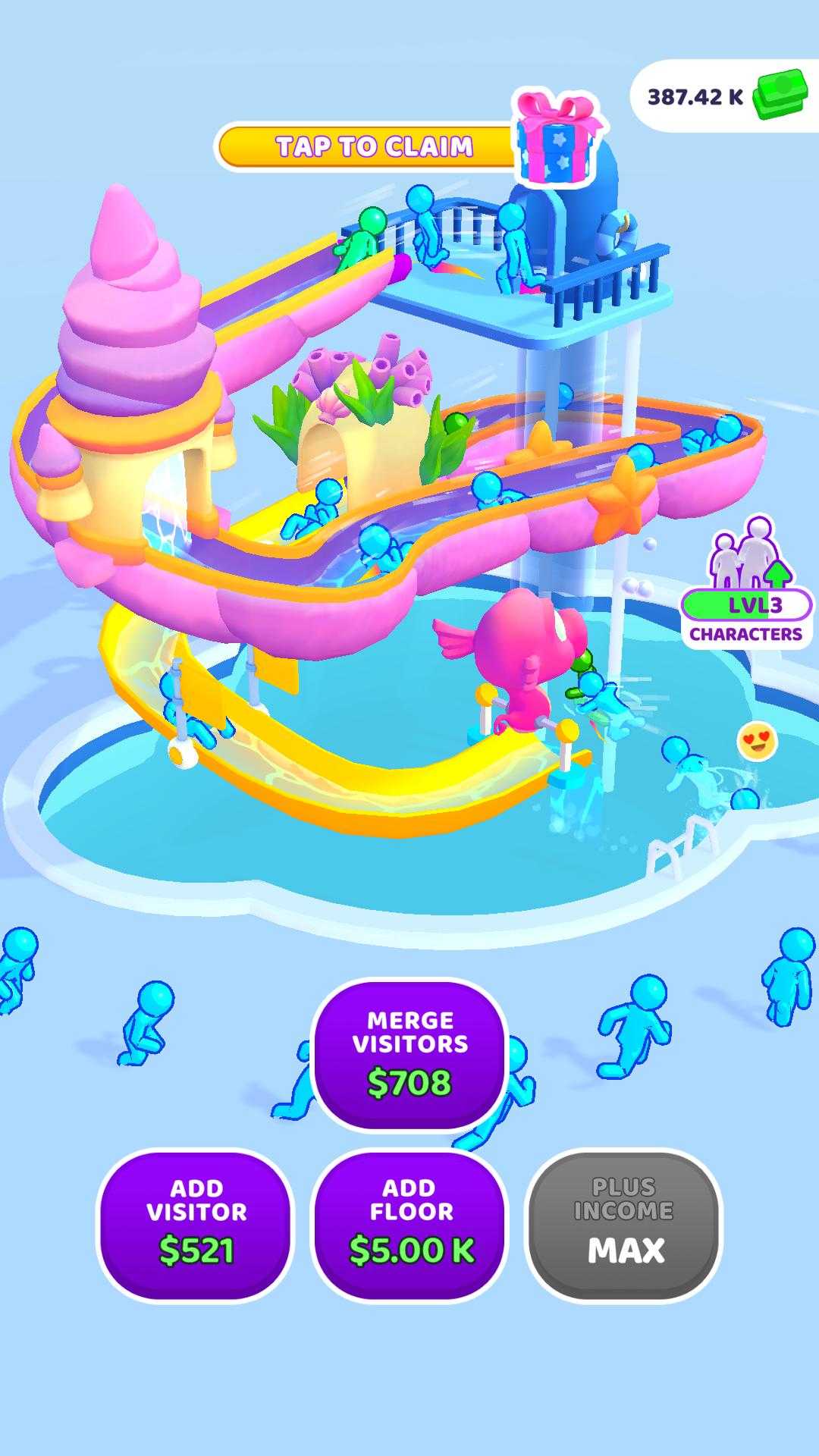Collect the heart-eyes emoji bubble
Image resolution: width=819 pixels, height=1456 pixels.
click(757, 741)
